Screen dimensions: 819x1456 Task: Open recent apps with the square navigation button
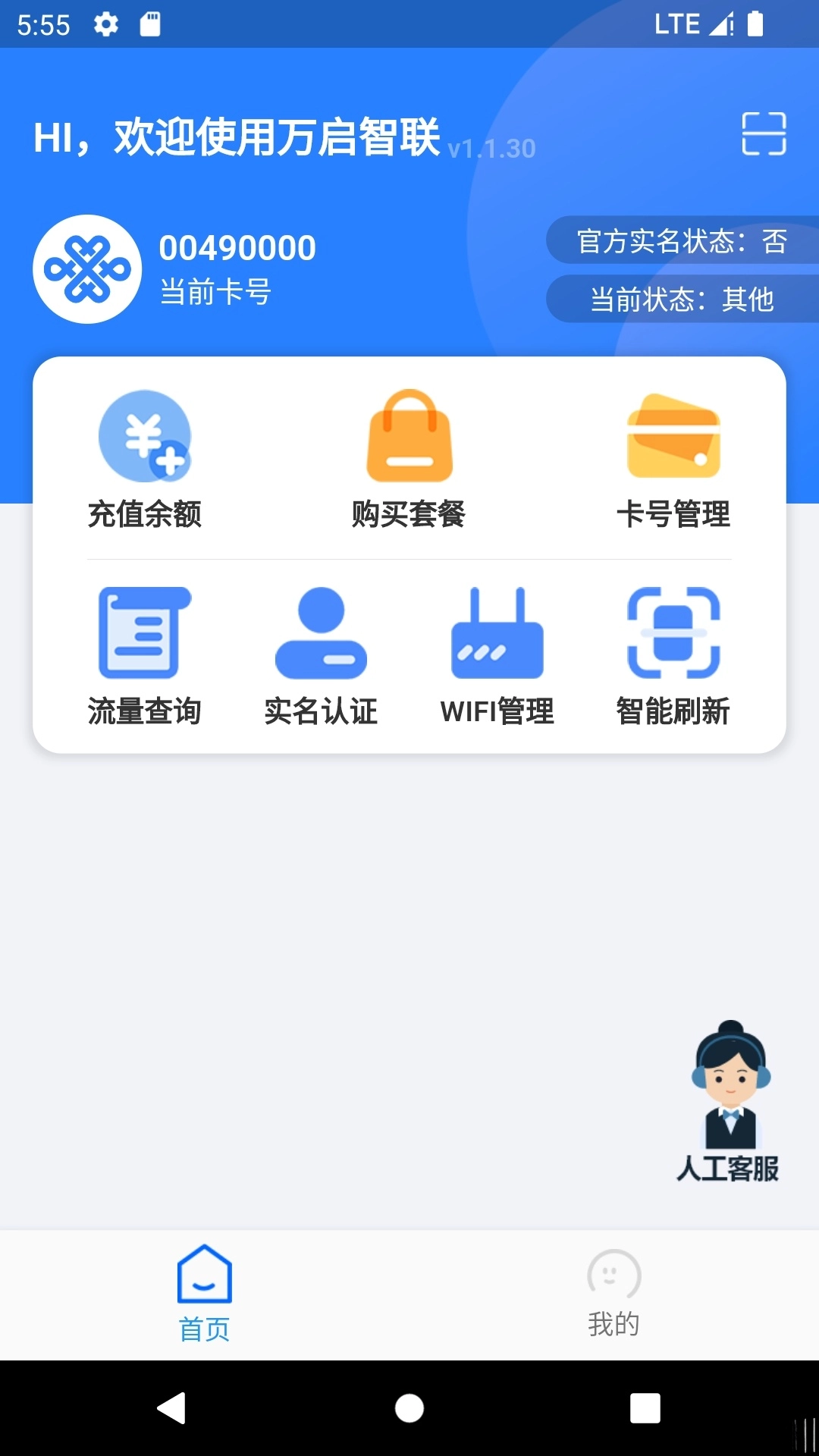tap(647, 1407)
